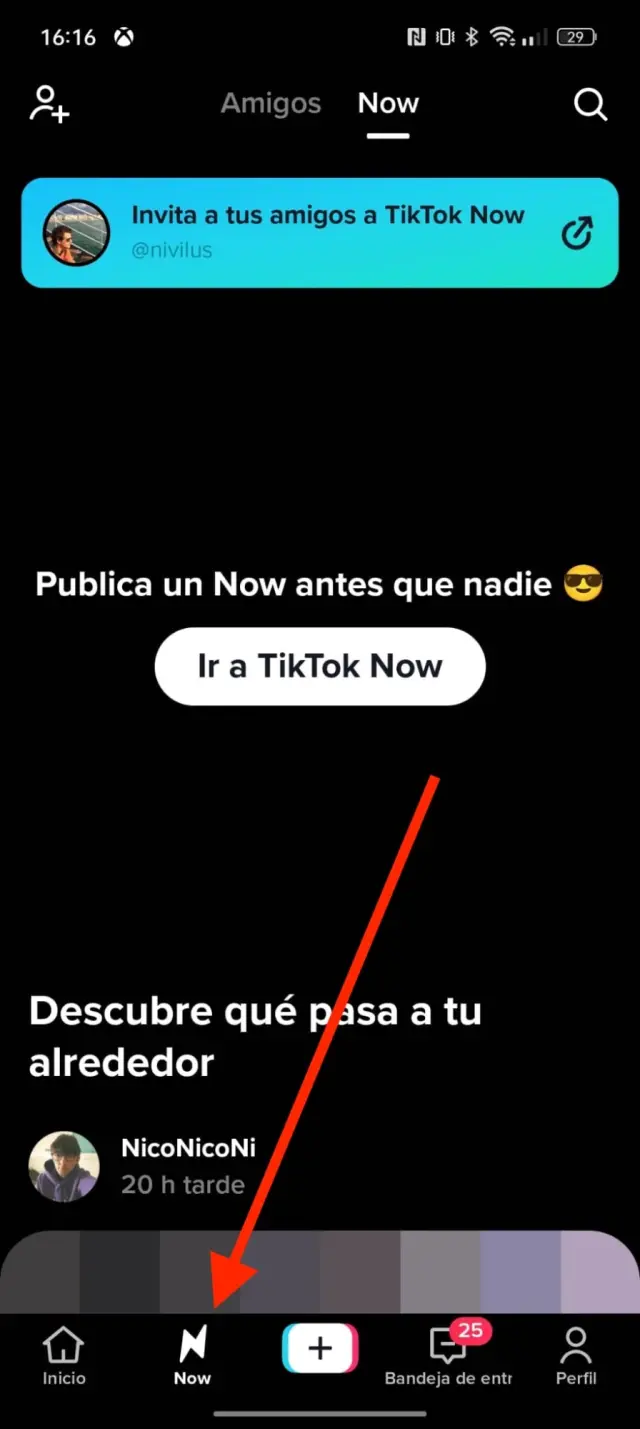Create a new post with plus button
640x1429 pixels.
(x=320, y=1348)
